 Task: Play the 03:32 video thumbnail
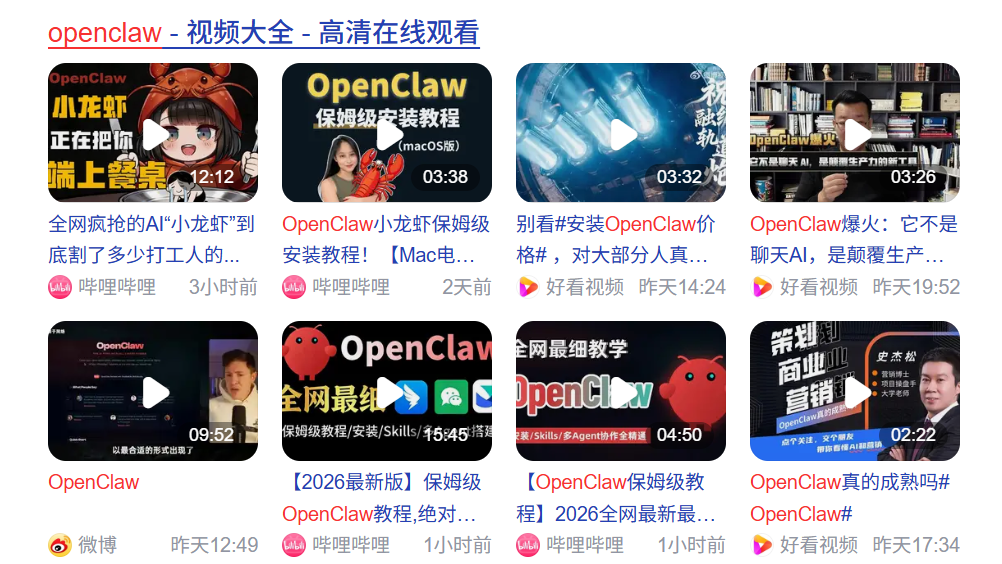click(x=621, y=133)
